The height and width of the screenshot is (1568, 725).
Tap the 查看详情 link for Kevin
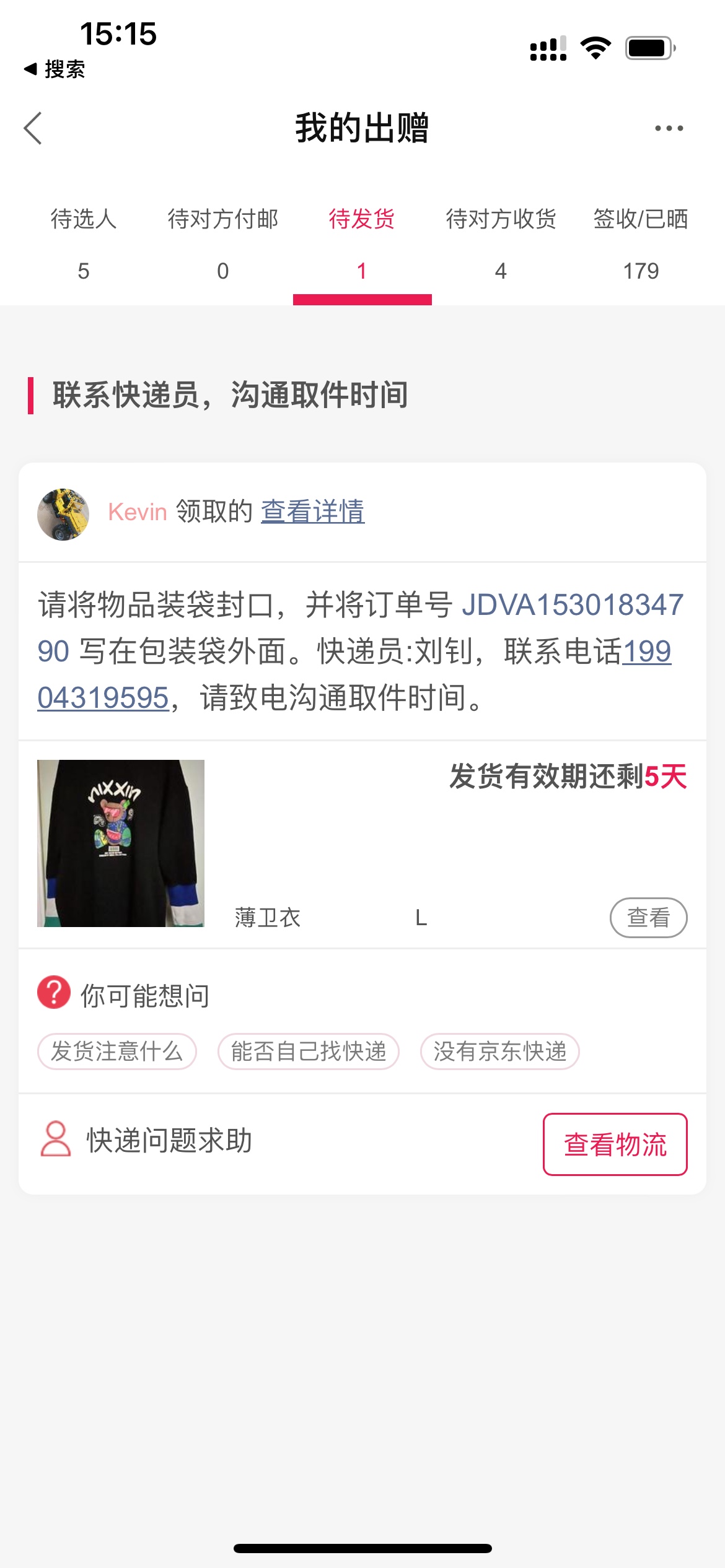(312, 512)
